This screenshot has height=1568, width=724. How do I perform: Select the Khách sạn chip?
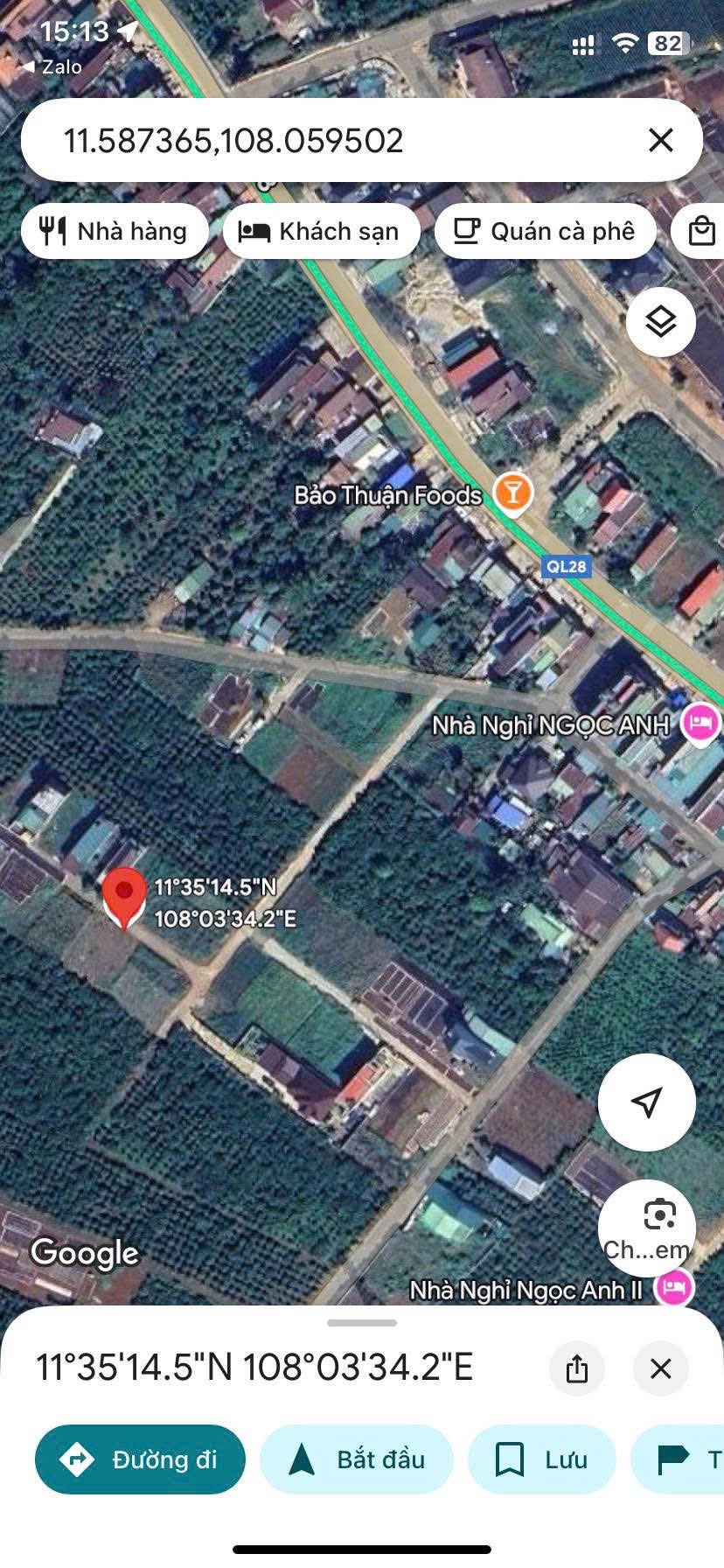321,231
